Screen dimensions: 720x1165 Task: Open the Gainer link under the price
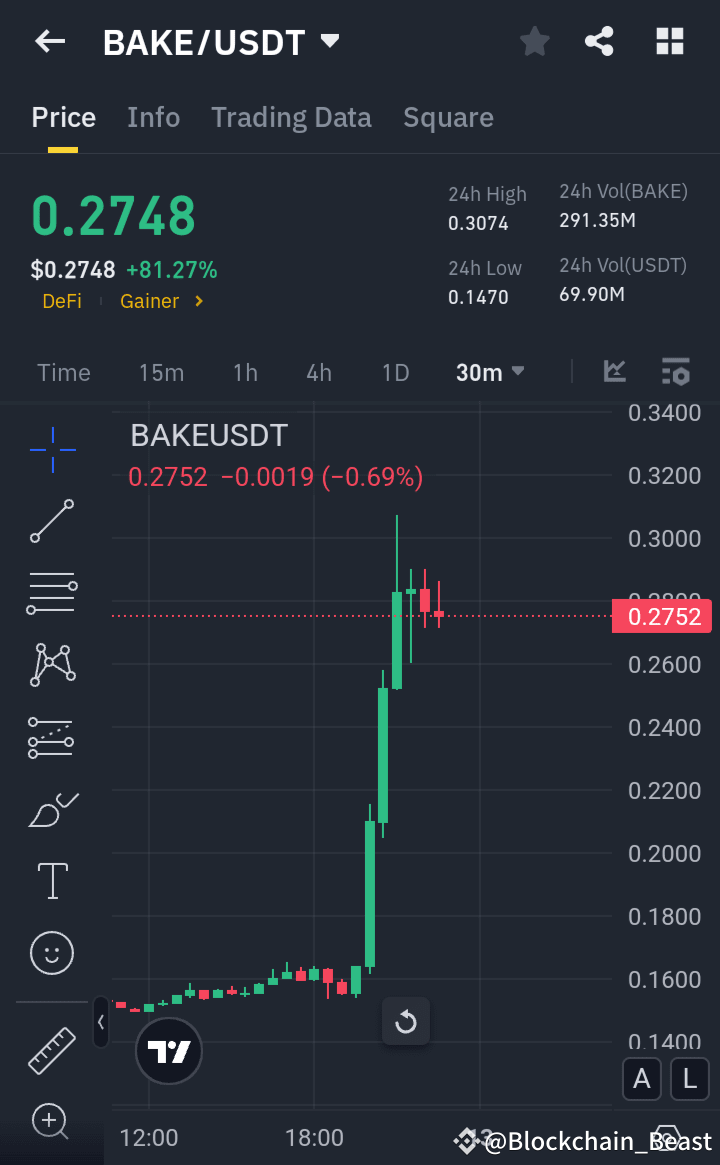[149, 300]
